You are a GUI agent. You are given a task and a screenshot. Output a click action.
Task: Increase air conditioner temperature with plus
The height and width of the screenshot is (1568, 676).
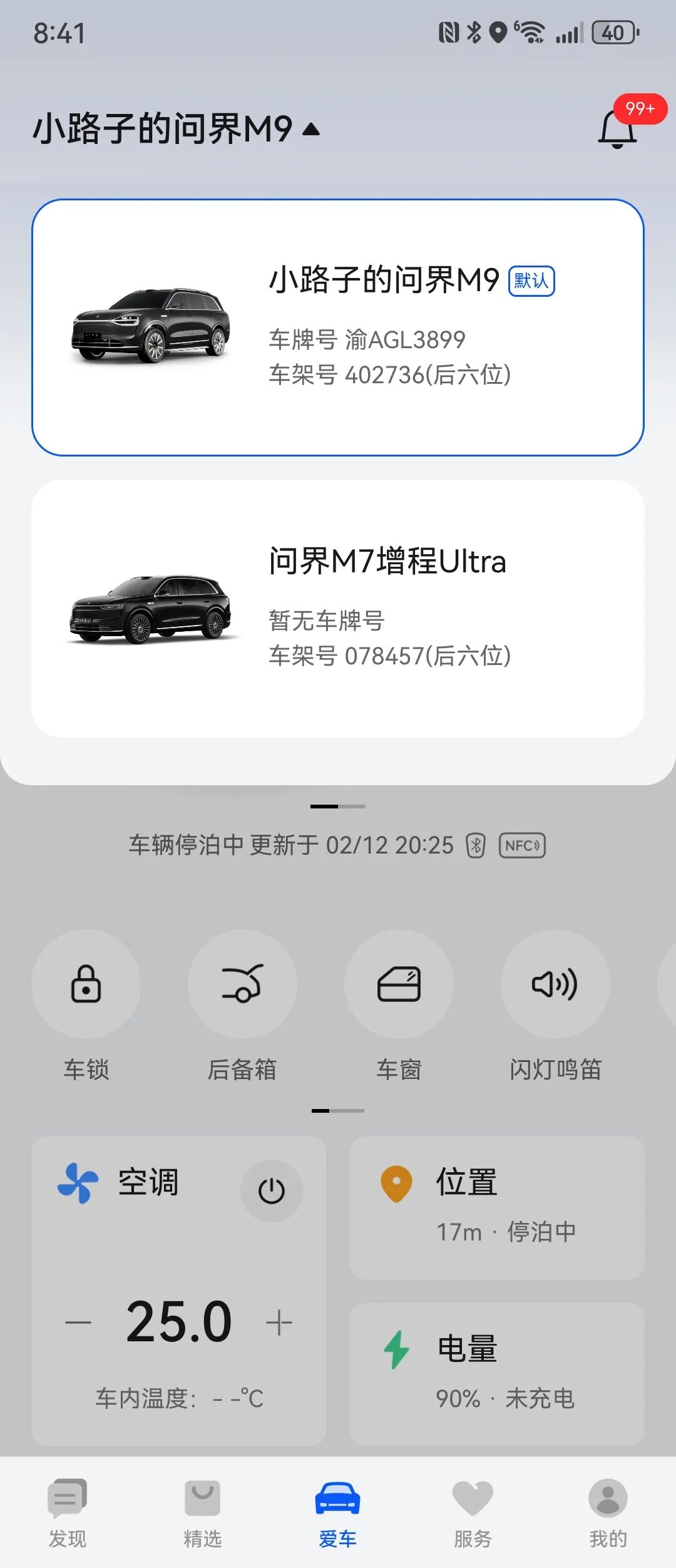coord(279,1322)
